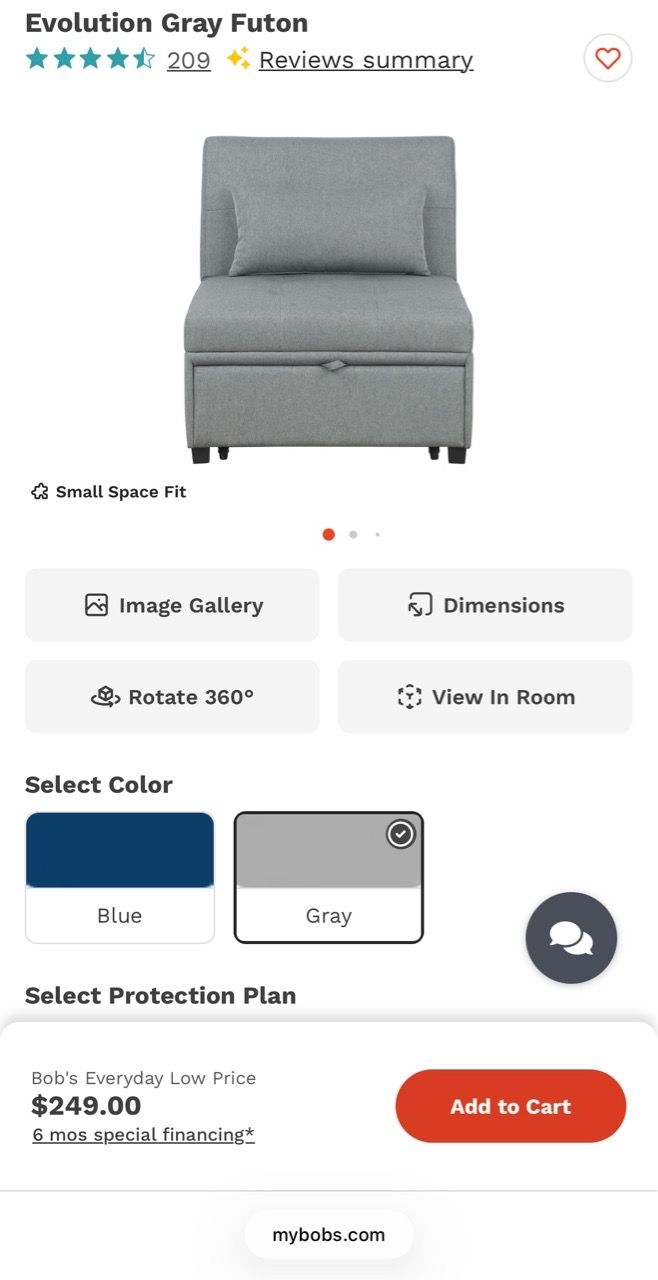Add the futon to cart
Screen dimensions: 658x1280
point(511,1106)
